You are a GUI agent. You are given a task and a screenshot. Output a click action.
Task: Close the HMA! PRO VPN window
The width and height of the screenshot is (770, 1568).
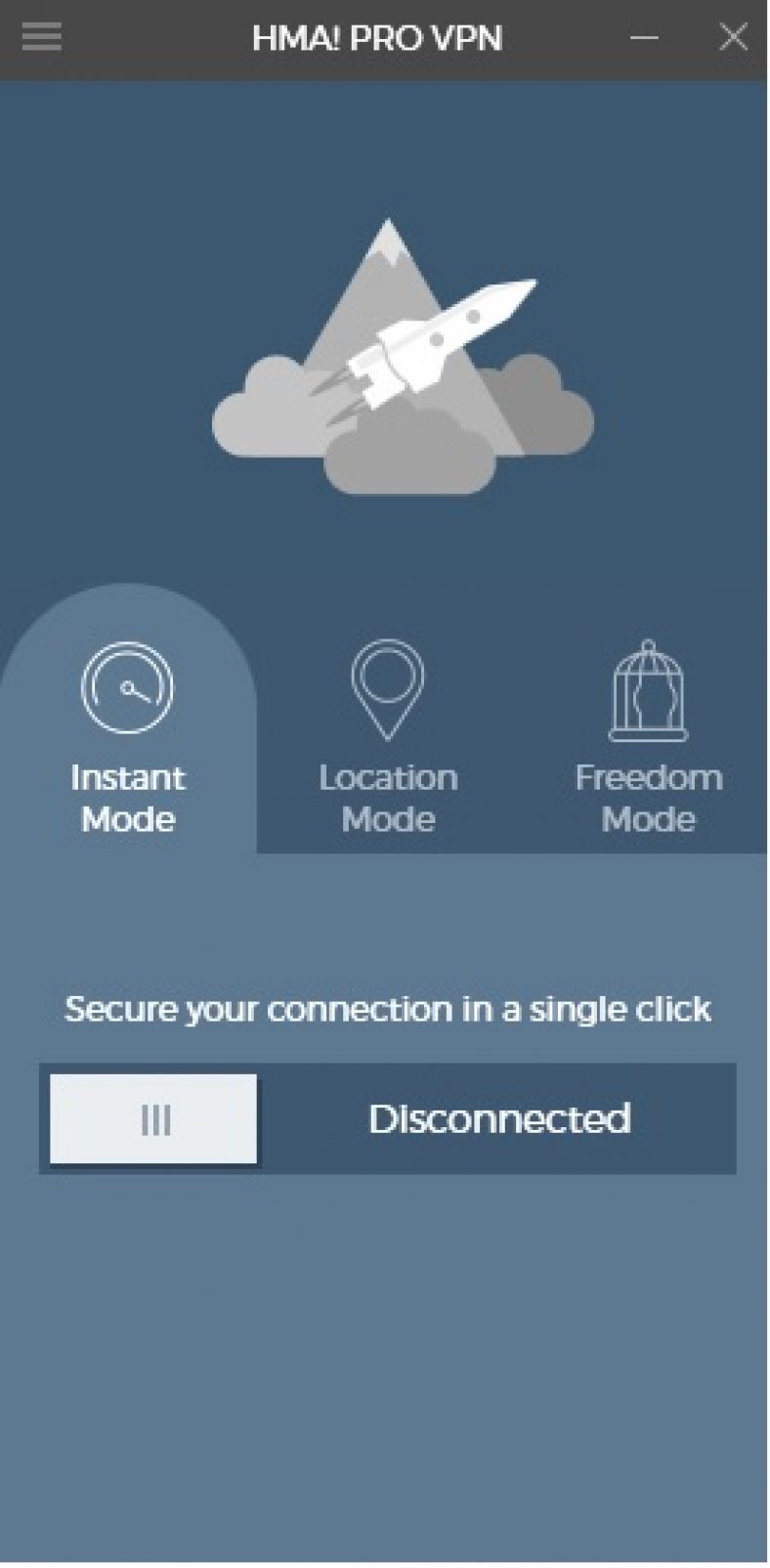click(x=733, y=38)
